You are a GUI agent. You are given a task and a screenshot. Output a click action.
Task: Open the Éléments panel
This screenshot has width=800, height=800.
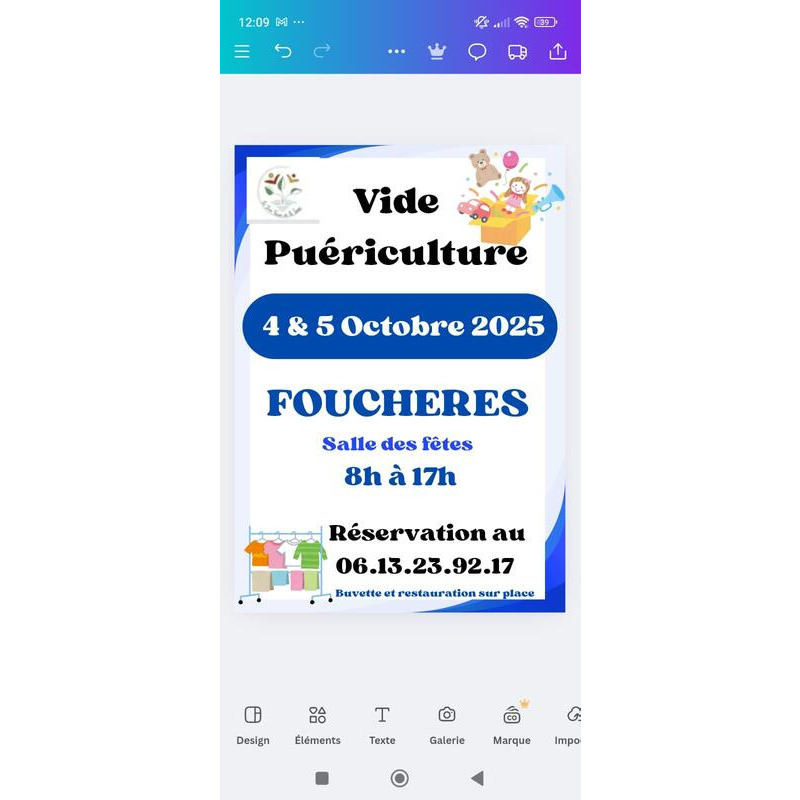(x=317, y=724)
